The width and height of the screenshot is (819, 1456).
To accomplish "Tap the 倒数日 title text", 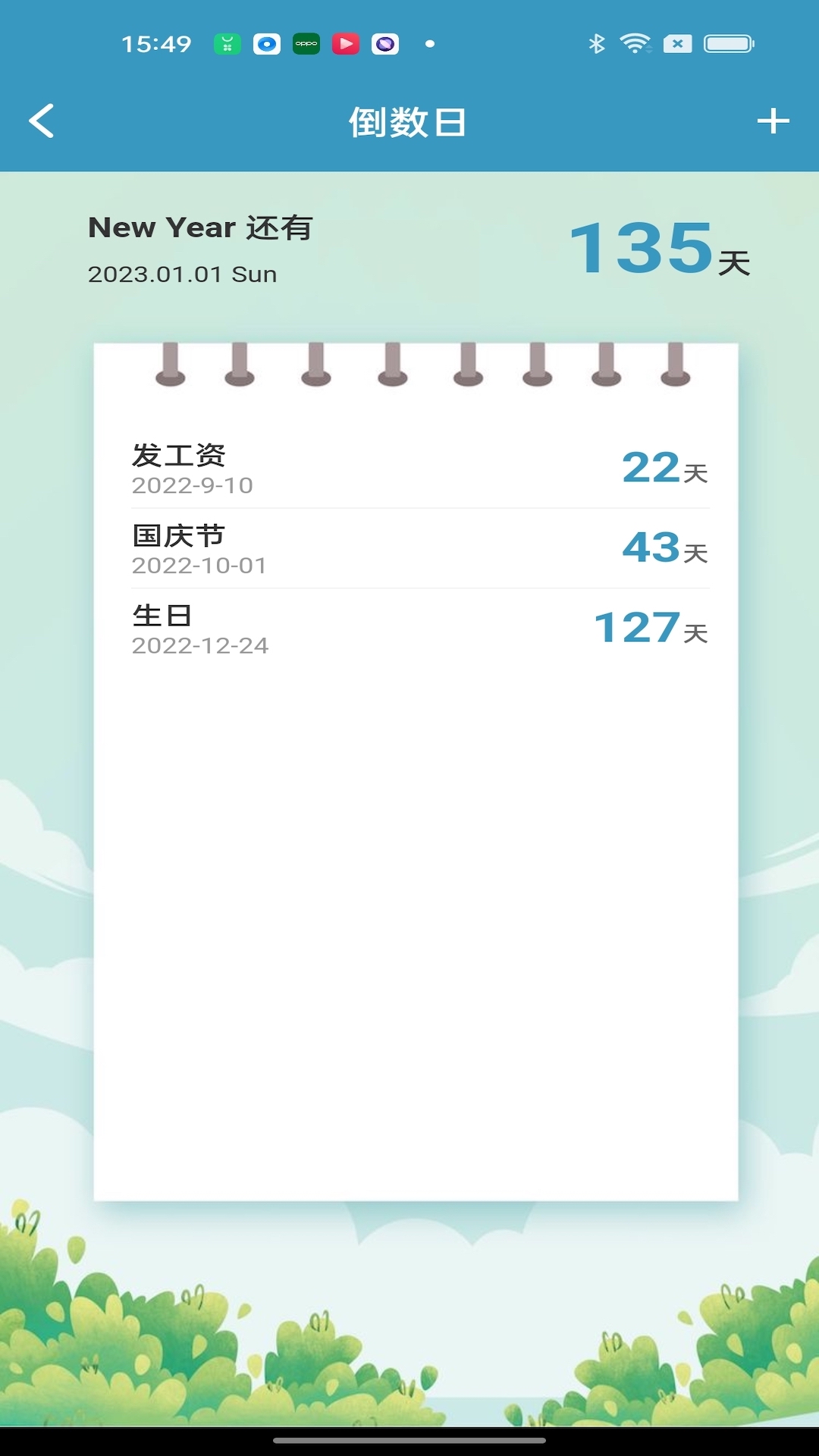I will (409, 121).
